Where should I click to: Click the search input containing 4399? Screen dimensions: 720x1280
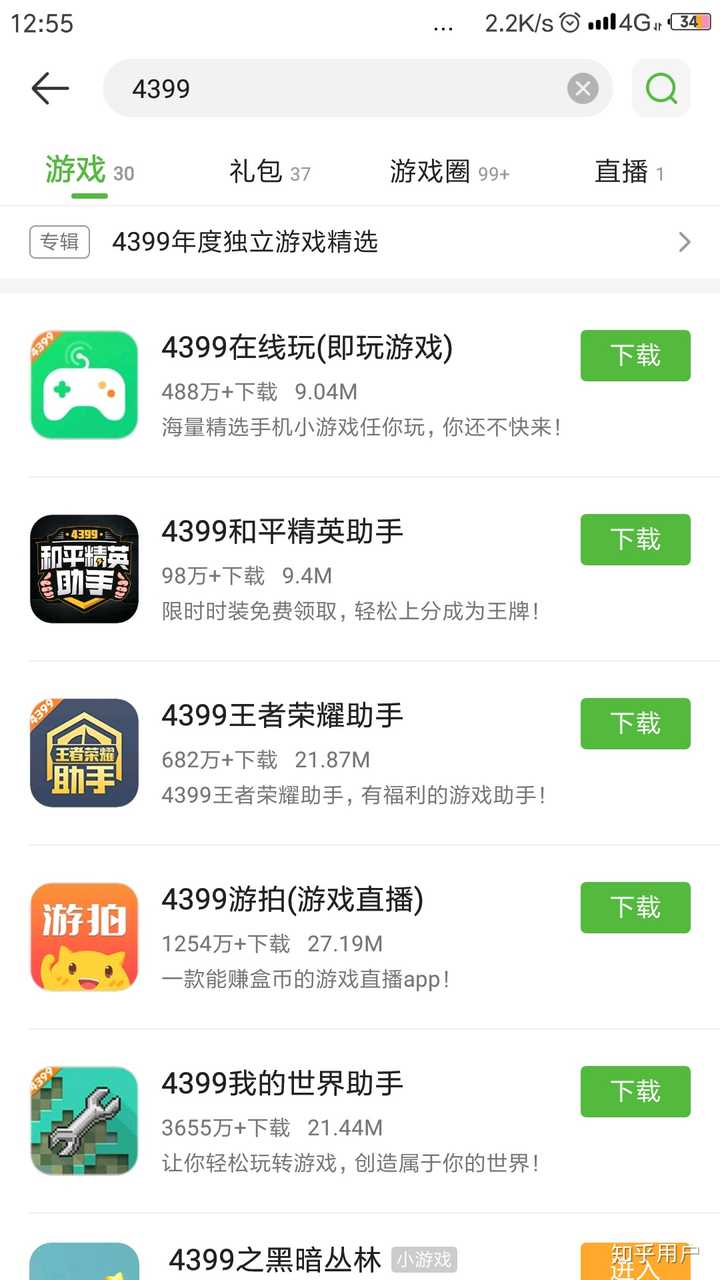click(x=300, y=88)
